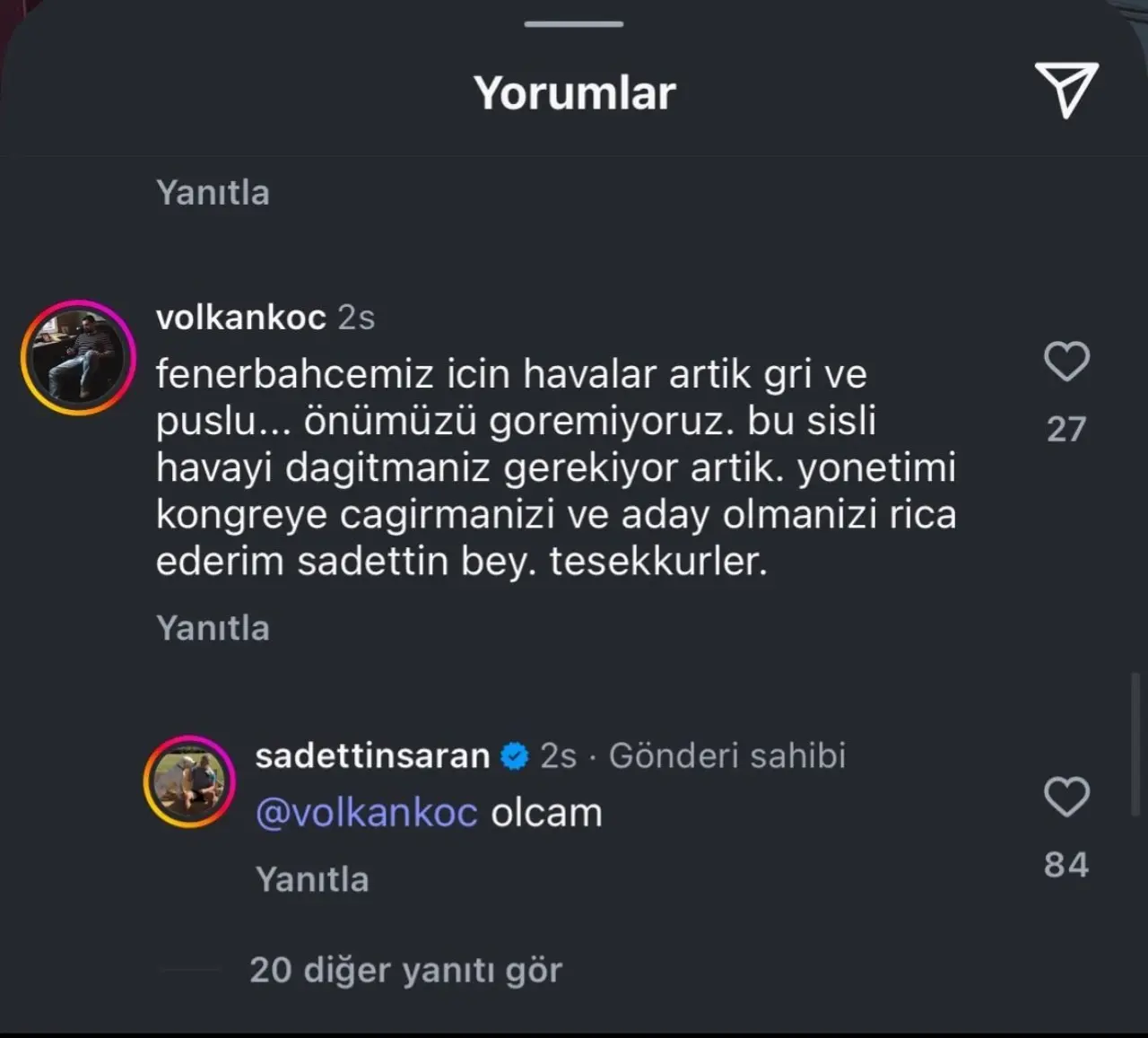Share the post via paper plane icon

pyautogui.click(x=1065, y=90)
